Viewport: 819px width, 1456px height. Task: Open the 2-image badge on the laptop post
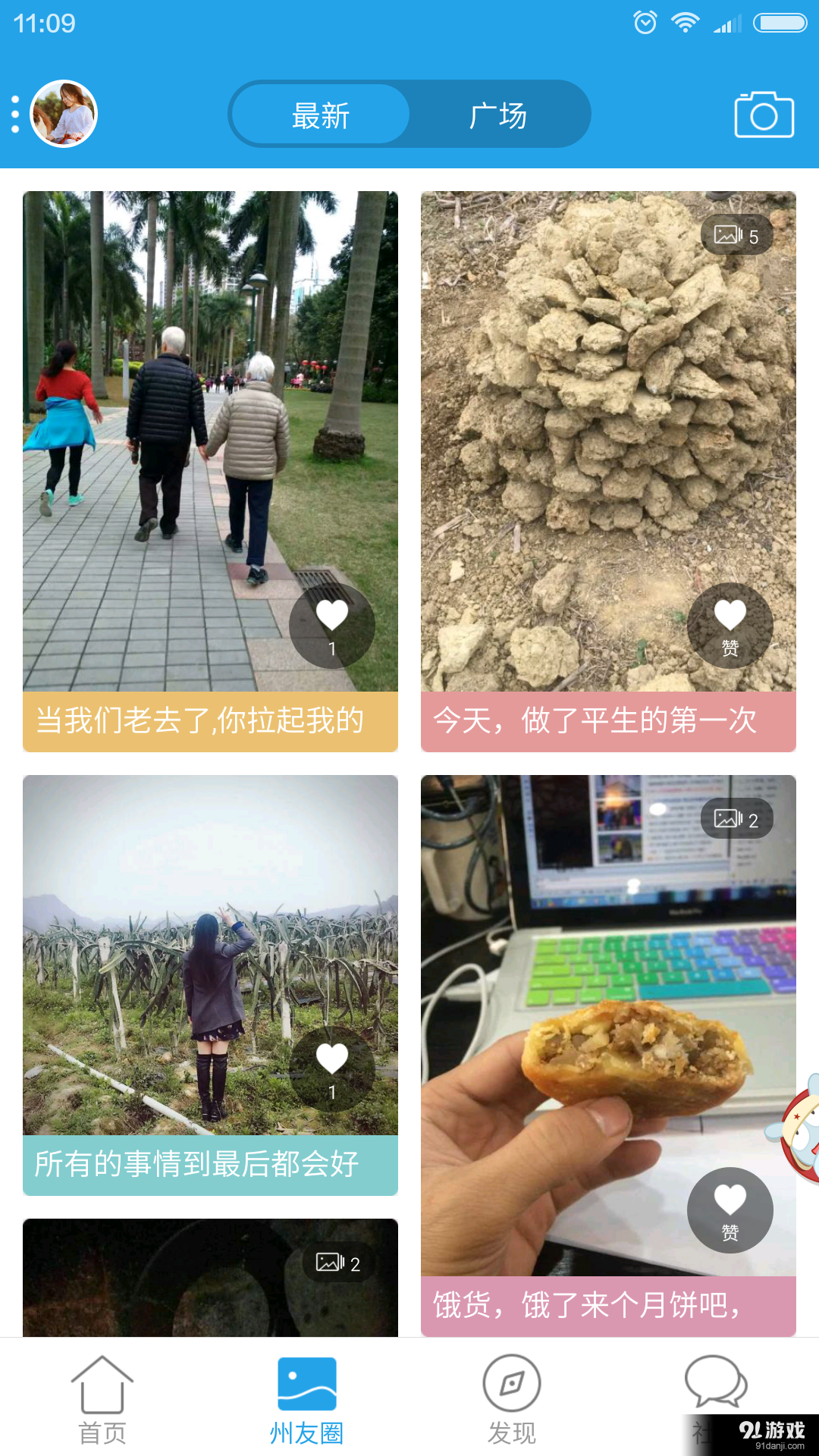737,819
